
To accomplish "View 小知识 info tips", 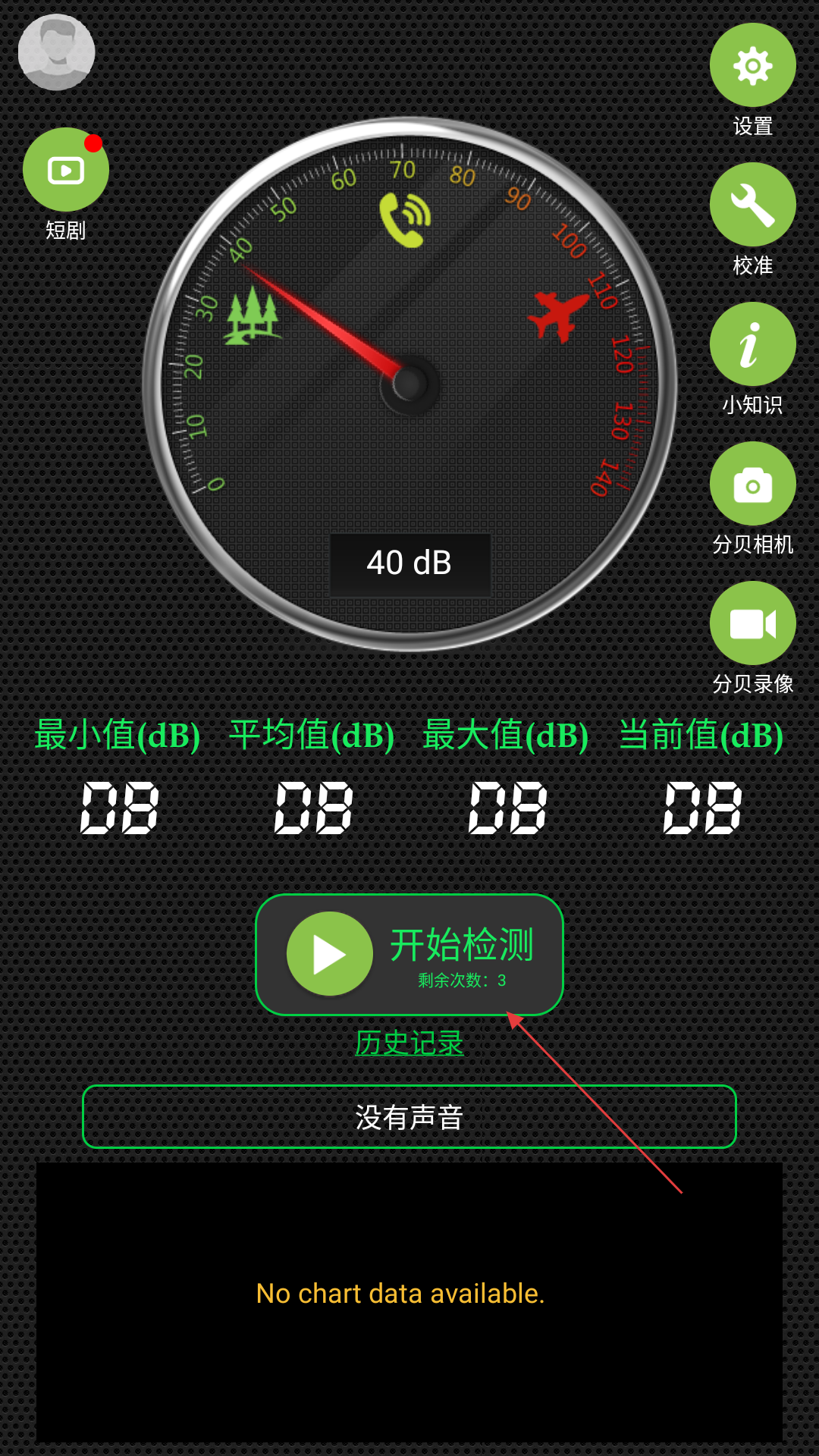I will (752, 344).
